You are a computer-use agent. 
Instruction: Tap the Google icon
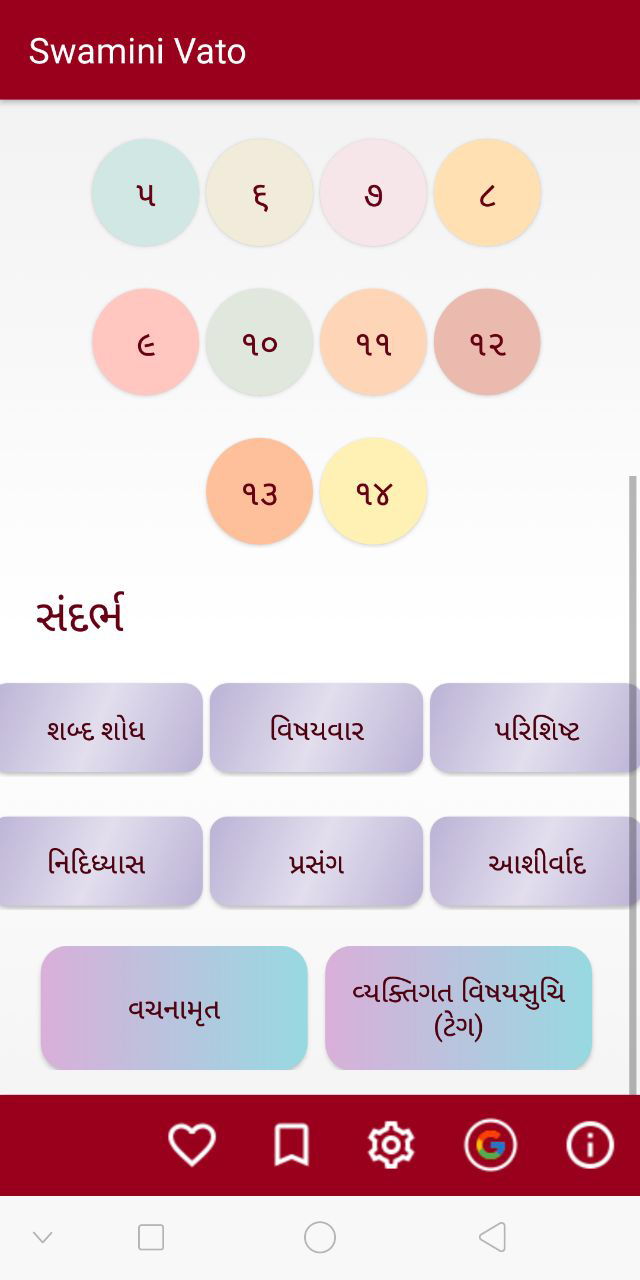[x=491, y=1145]
